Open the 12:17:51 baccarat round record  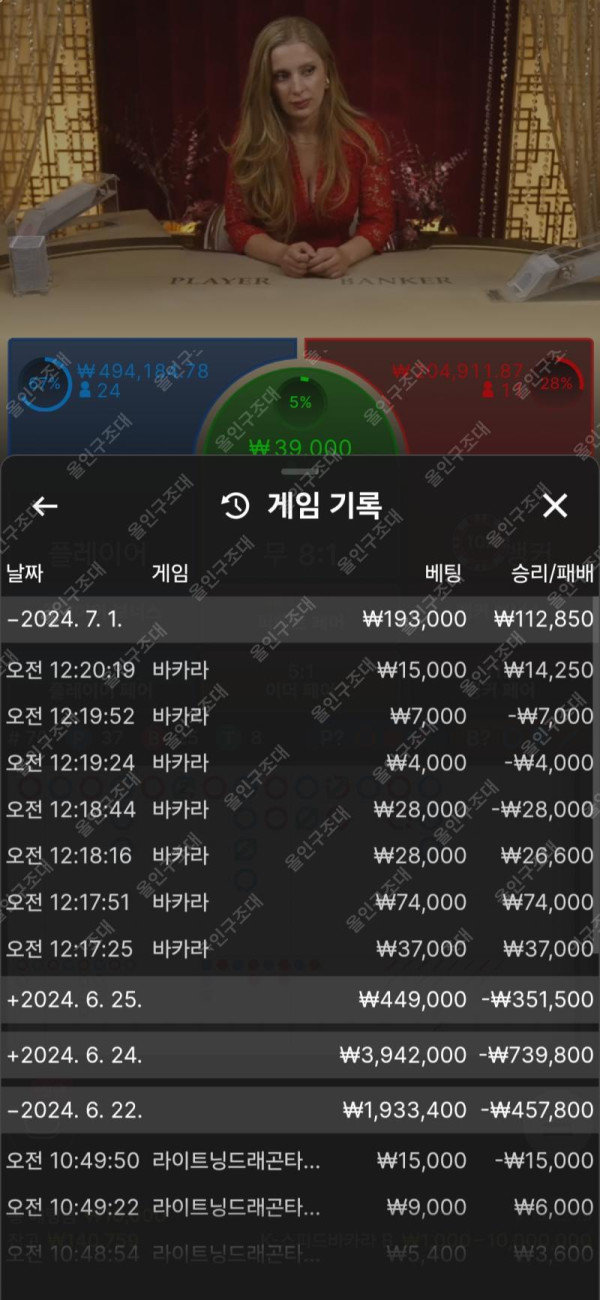(x=300, y=902)
